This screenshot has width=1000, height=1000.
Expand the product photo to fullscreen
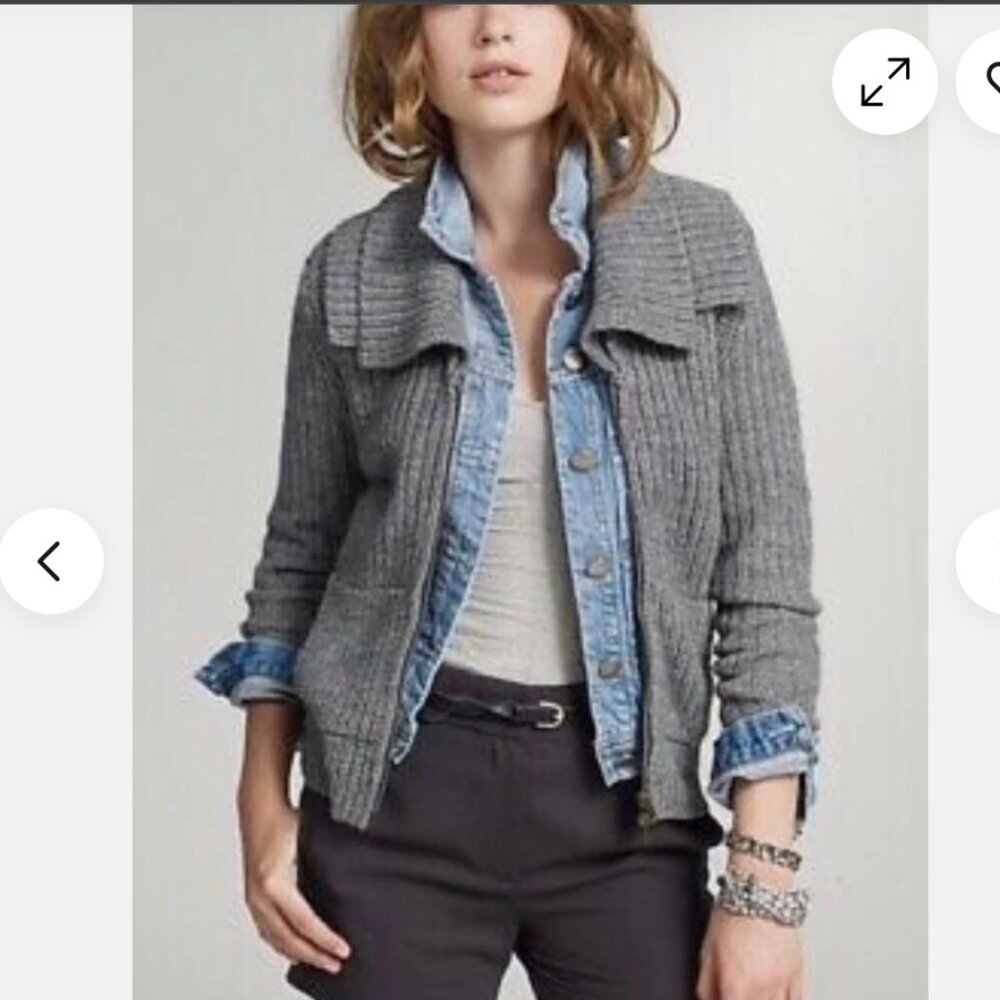click(885, 82)
